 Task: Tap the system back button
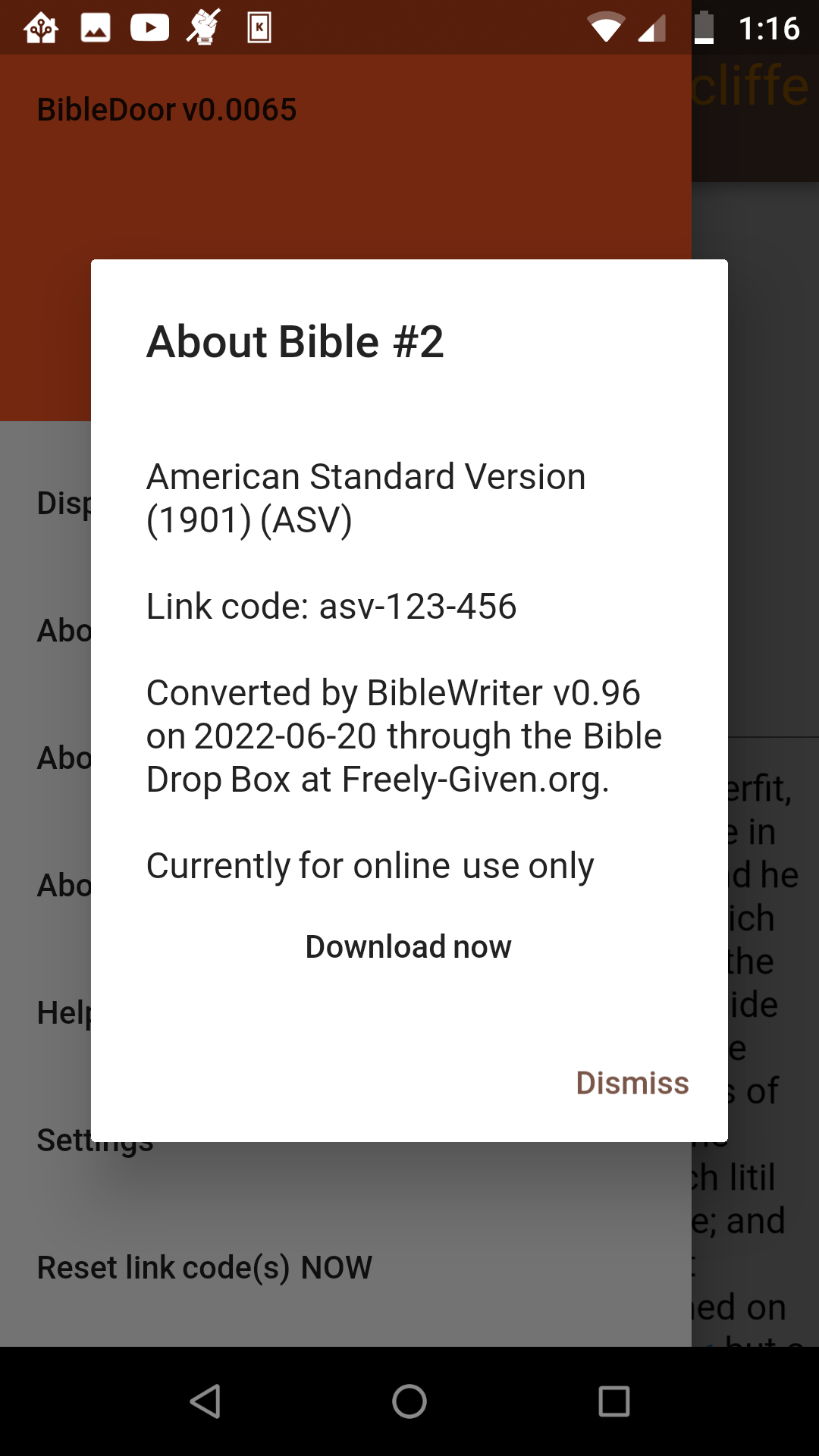click(x=205, y=1401)
